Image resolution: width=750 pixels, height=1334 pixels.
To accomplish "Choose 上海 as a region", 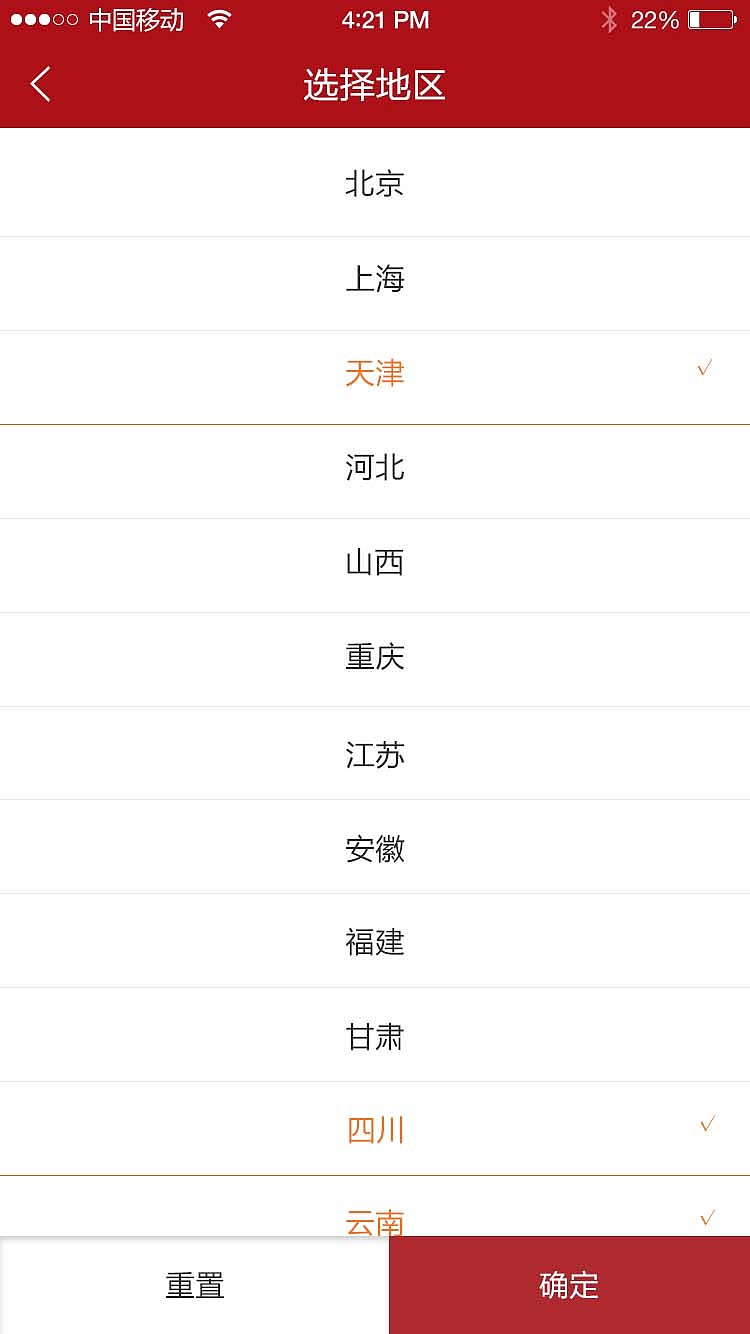I will (375, 279).
